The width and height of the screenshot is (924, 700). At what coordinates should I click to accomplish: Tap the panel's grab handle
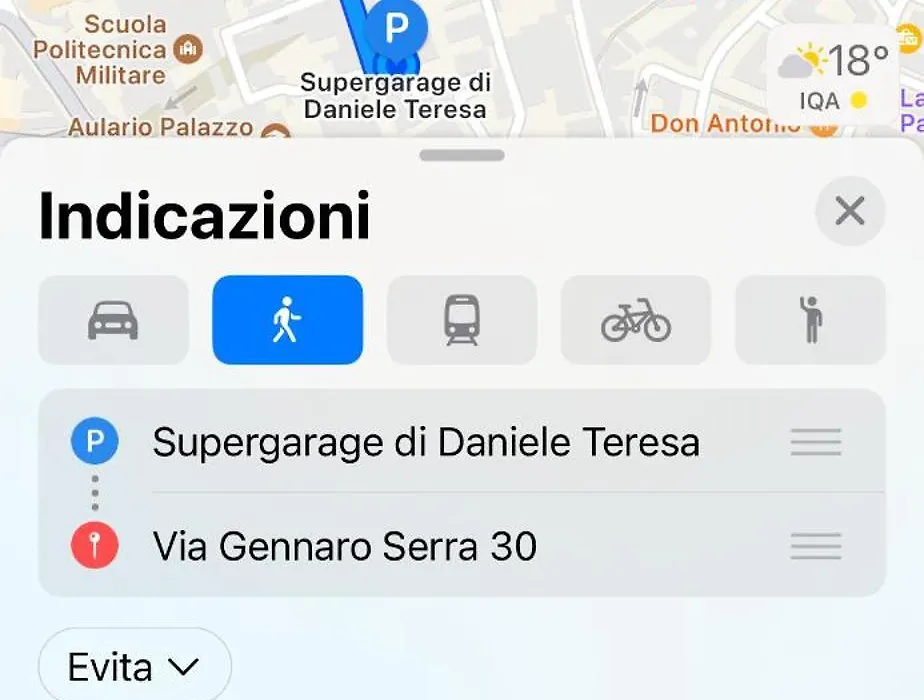(x=461, y=155)
